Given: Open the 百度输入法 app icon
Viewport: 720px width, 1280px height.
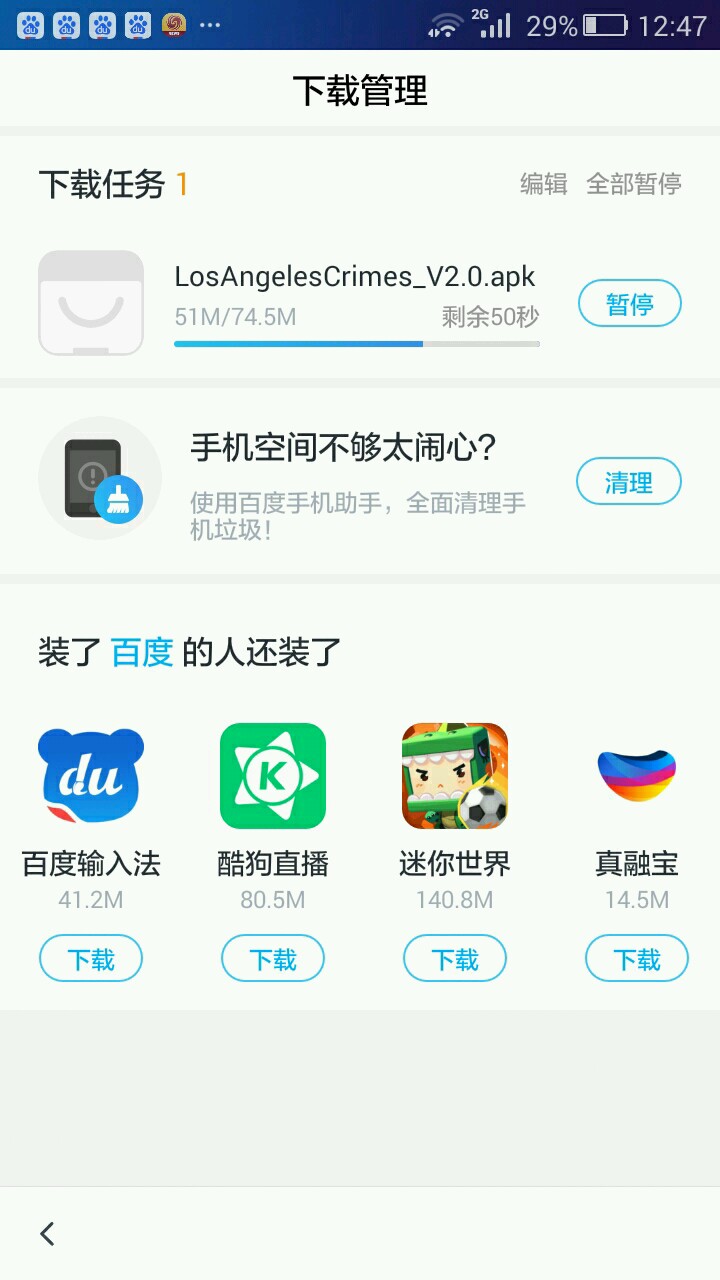Looking at the screenshot, I should (91, 776).
